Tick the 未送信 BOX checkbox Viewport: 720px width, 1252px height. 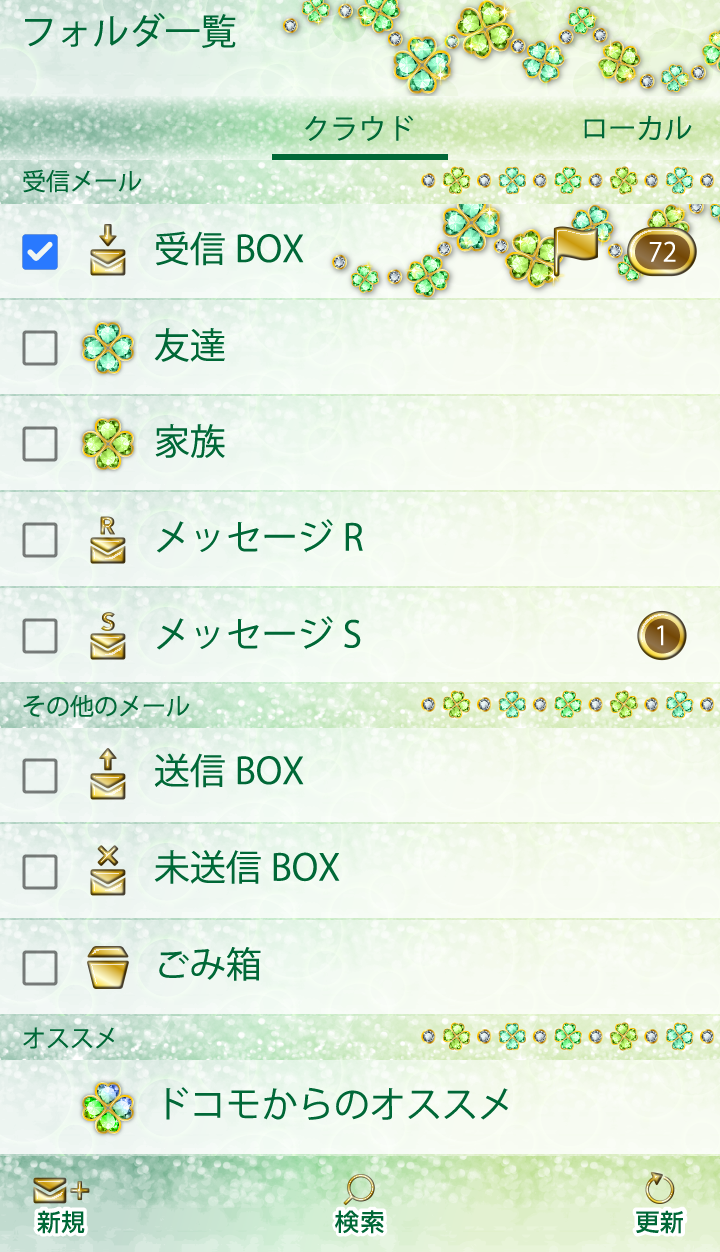[x=40, y=871]
